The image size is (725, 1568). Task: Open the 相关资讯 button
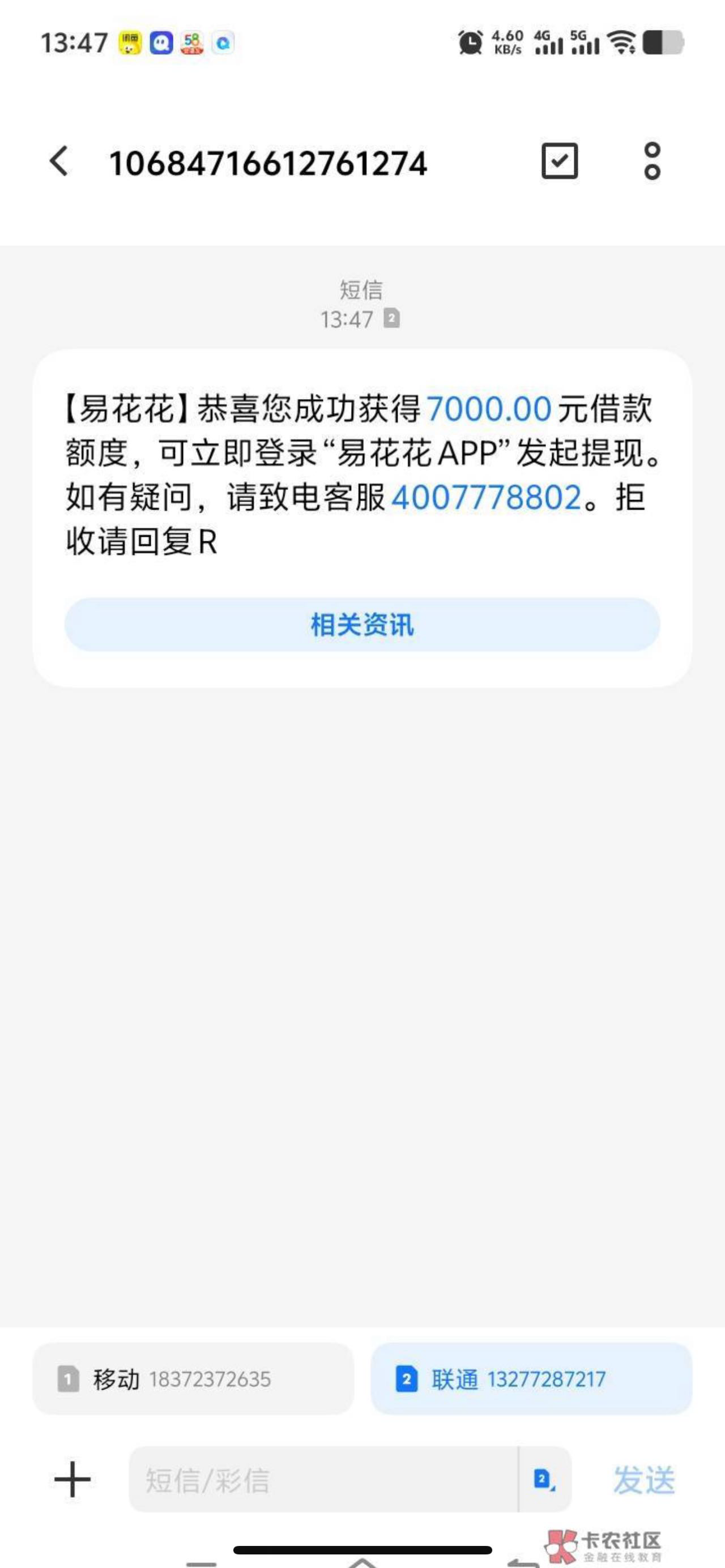tap(362, 625)
